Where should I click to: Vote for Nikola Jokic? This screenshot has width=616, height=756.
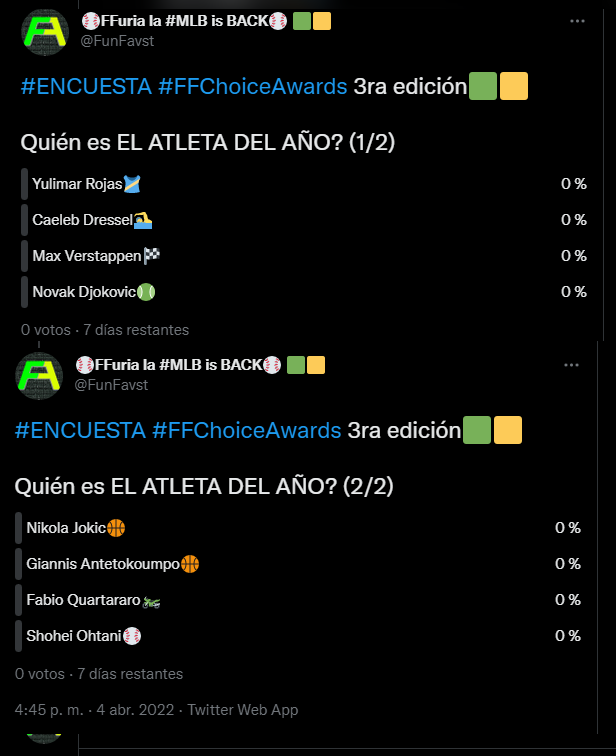(299, 528)
